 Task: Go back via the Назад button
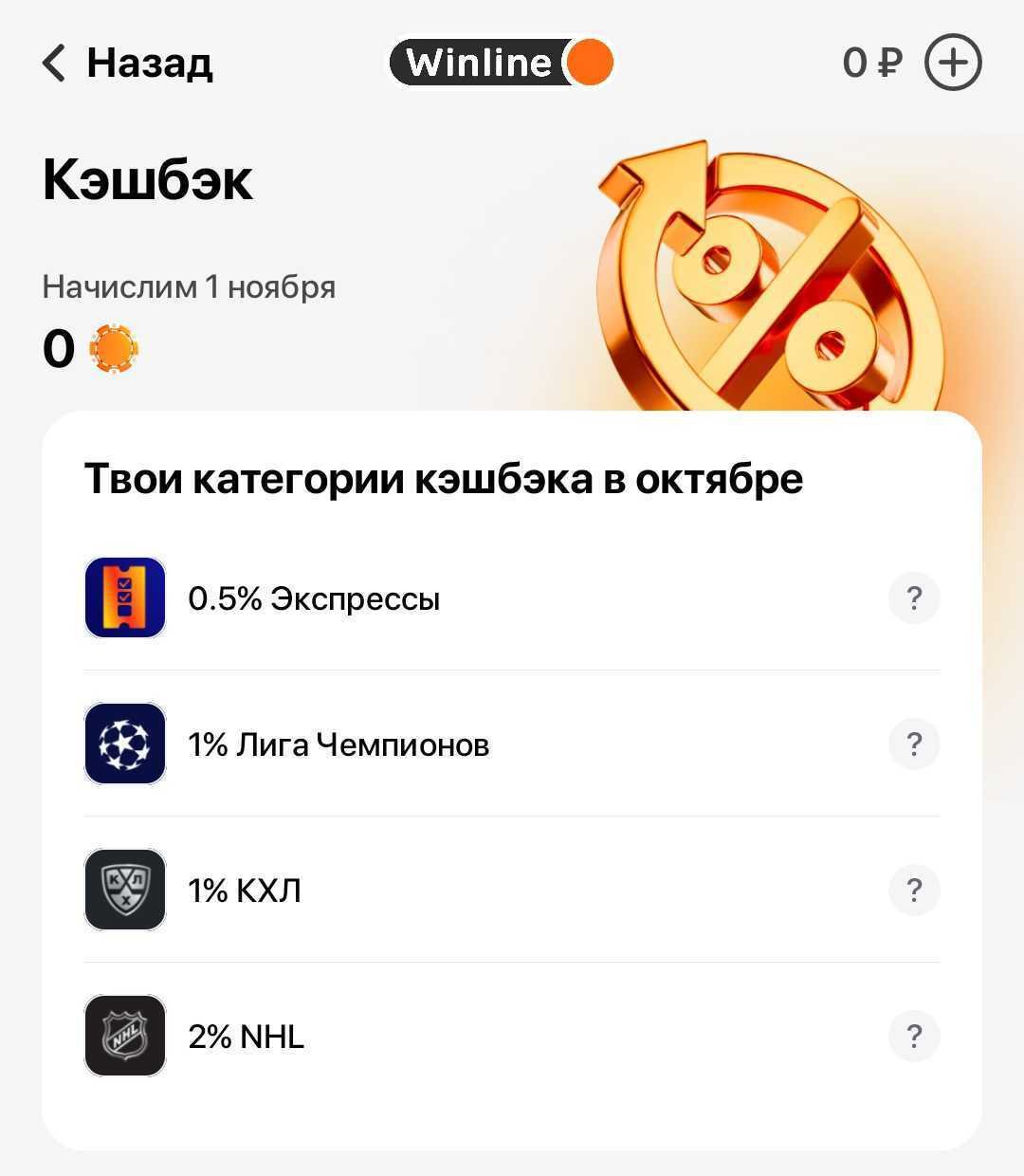(128, 64)
